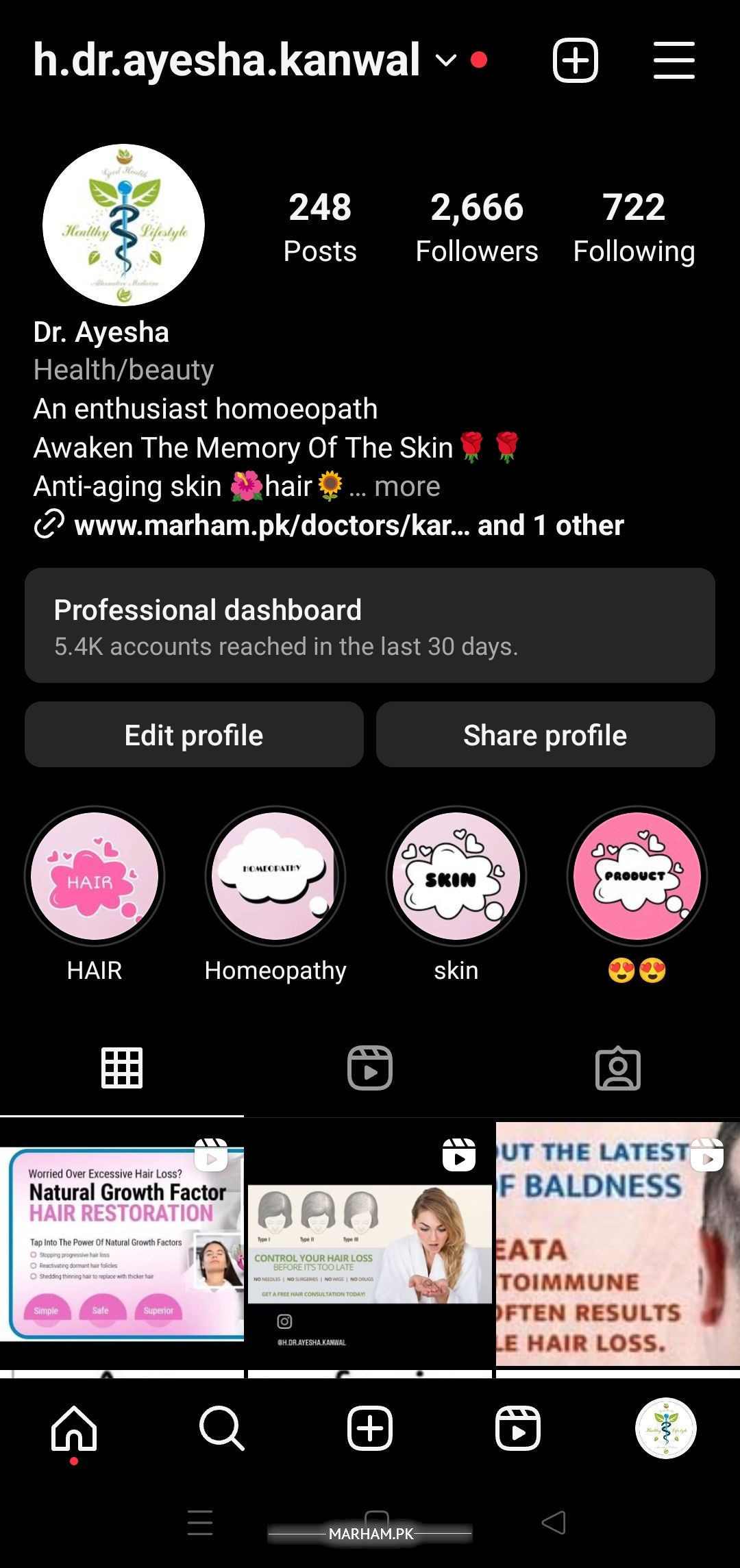740x1568 pixels.
Task: Switch to the tagged photos tab
Action: coord(618,1068)
